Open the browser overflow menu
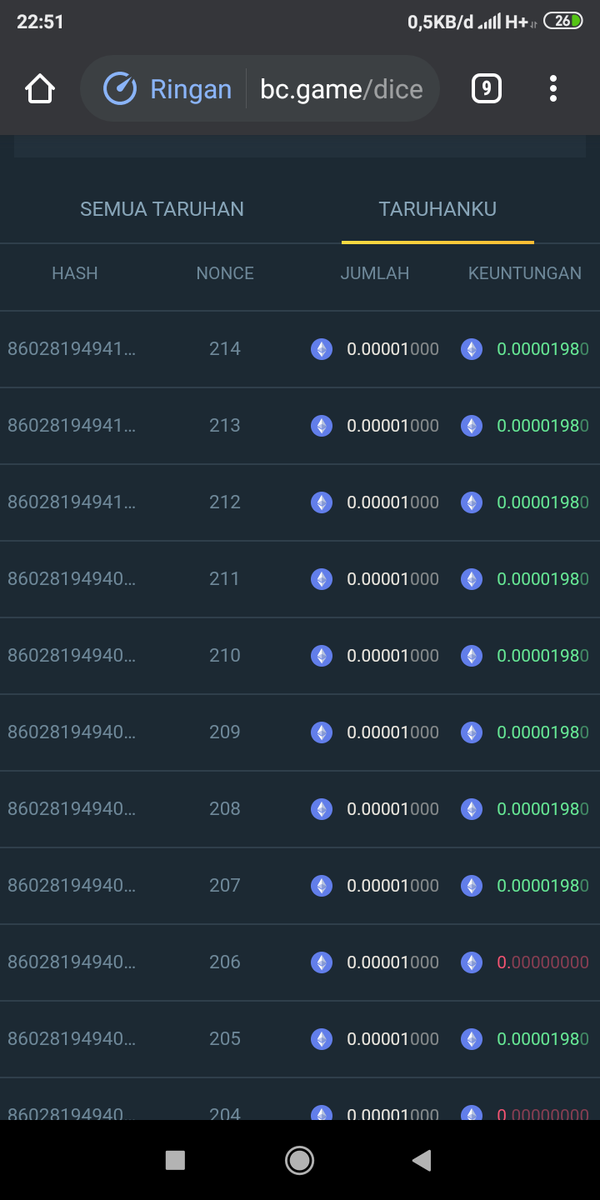 click(553, 89)
